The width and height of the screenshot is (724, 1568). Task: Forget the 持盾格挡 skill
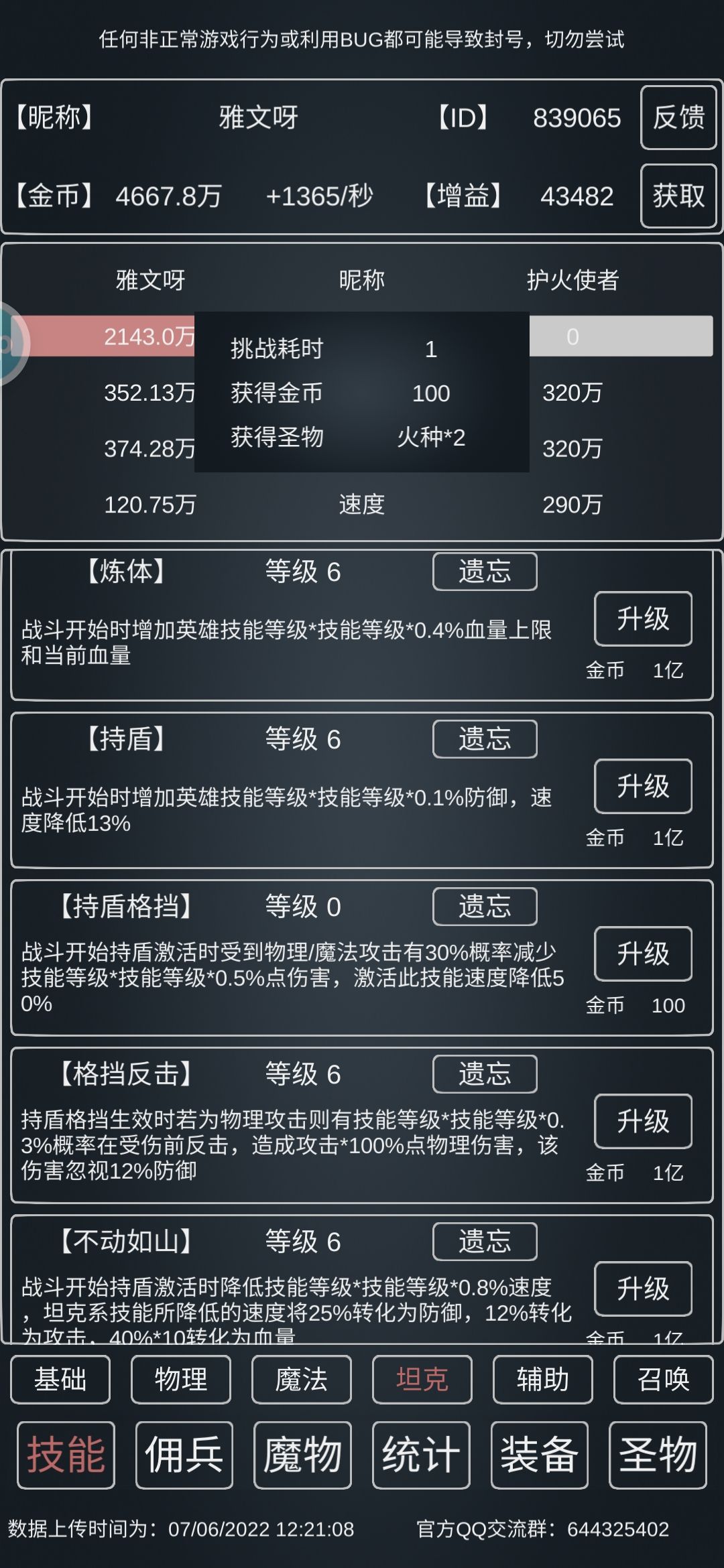click(x=484, y=907)
